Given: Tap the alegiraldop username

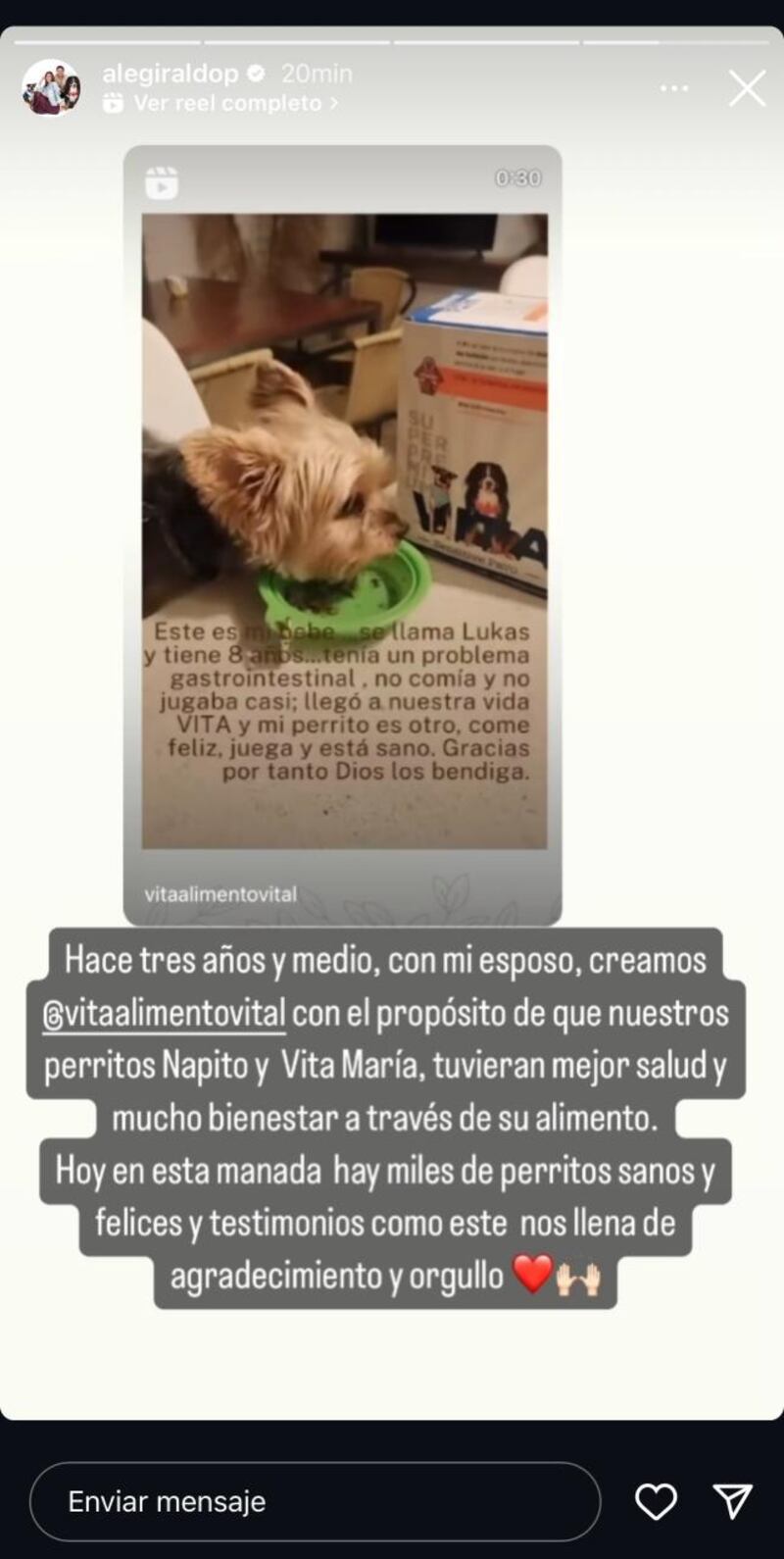Looking at the screenshot, I should pos(171,74).
